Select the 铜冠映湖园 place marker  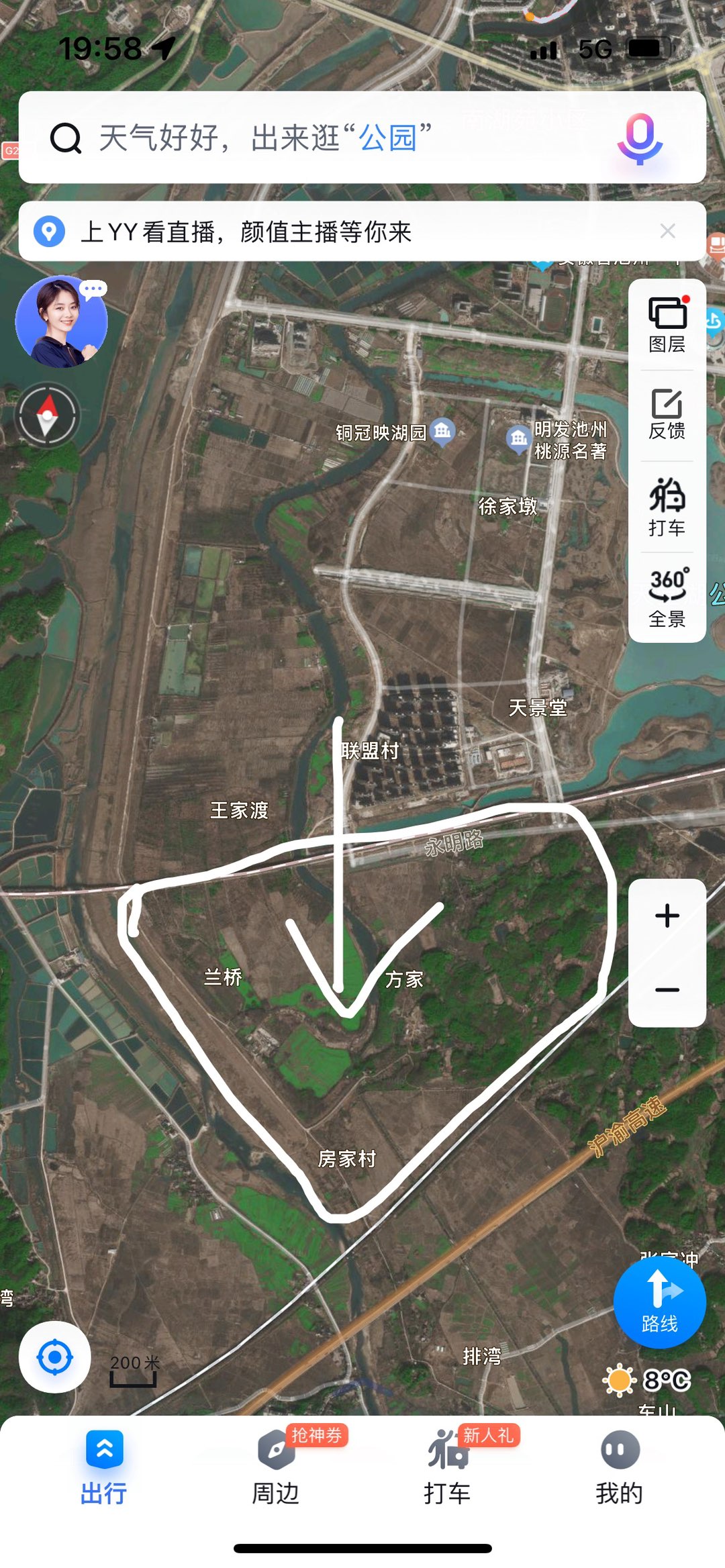(x=442, y=431)
